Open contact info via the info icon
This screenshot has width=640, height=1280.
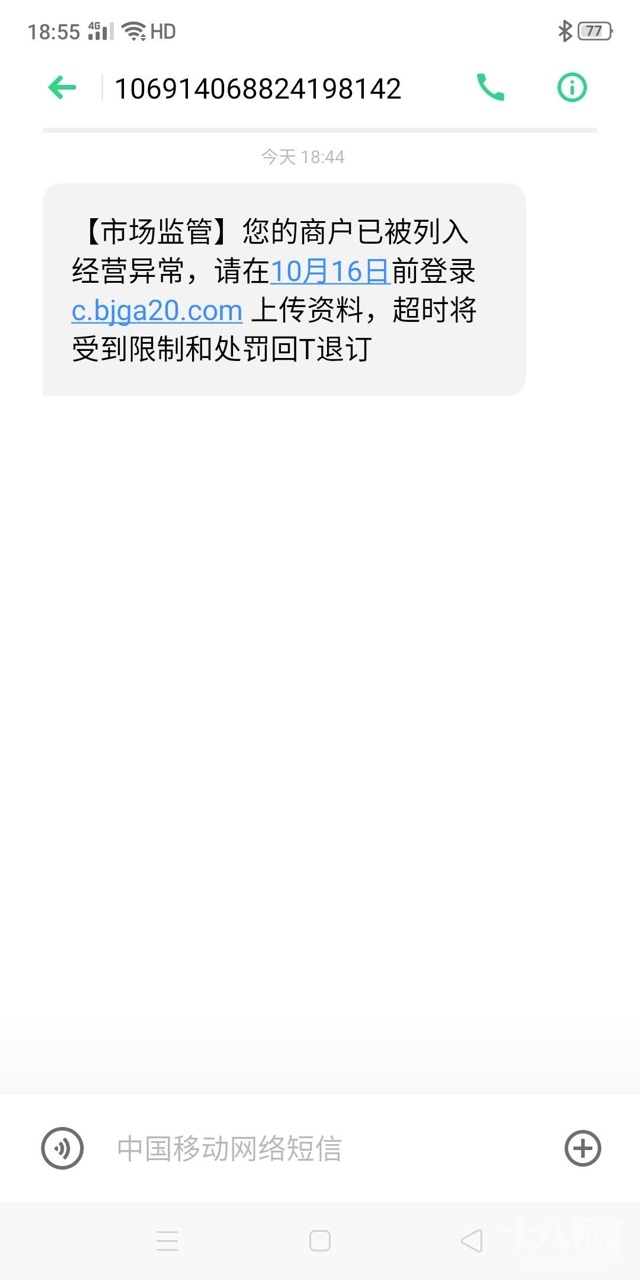click(x=572, y=88)
